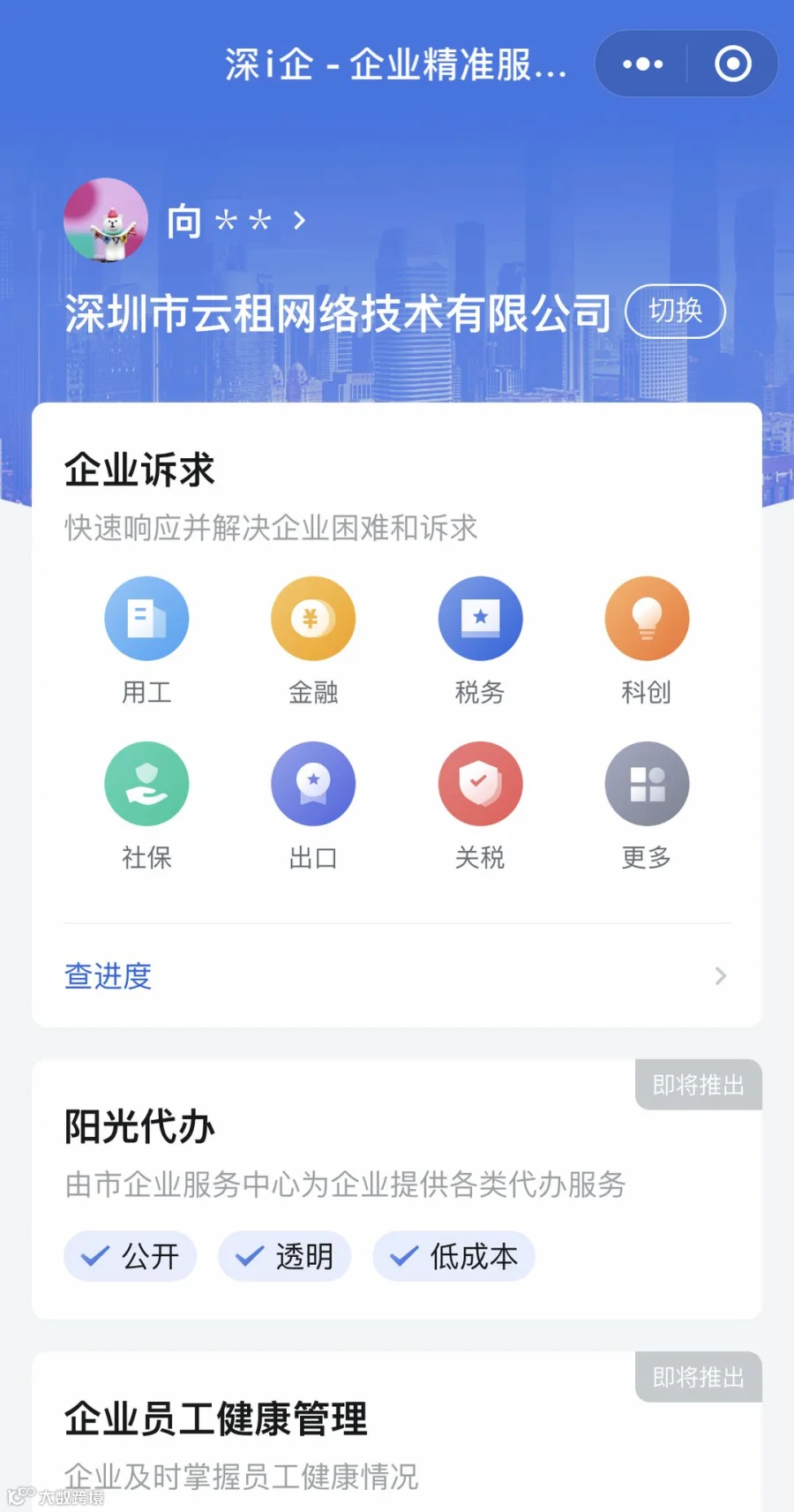Close the mini program via circle icon

tap(733, 64)
